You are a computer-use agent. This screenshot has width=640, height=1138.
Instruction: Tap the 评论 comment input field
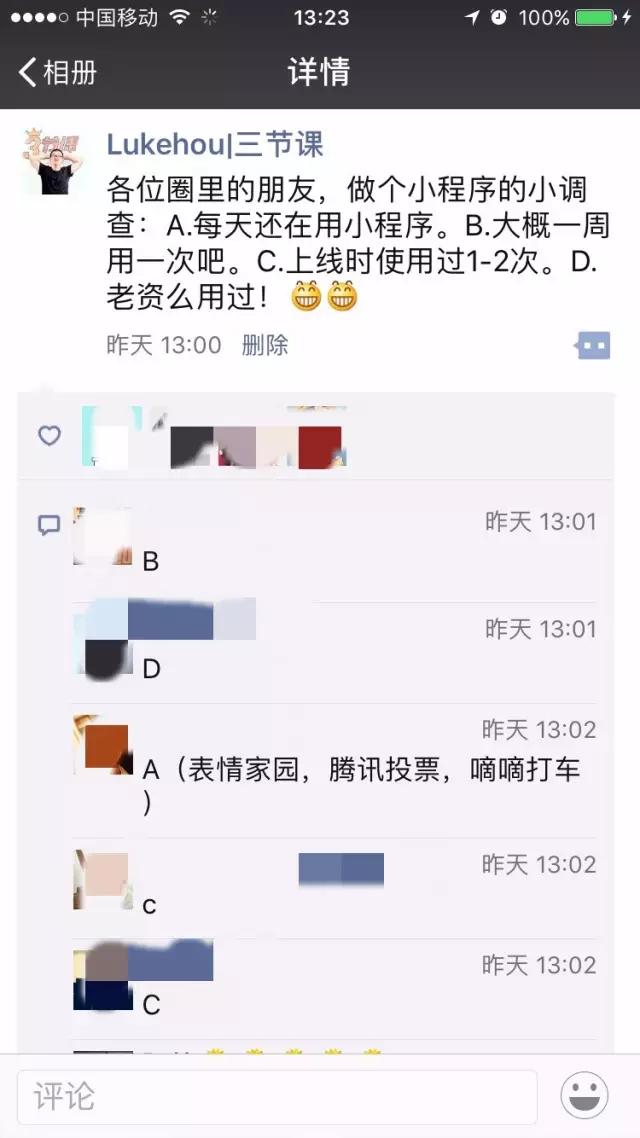tap(277, 1097)
